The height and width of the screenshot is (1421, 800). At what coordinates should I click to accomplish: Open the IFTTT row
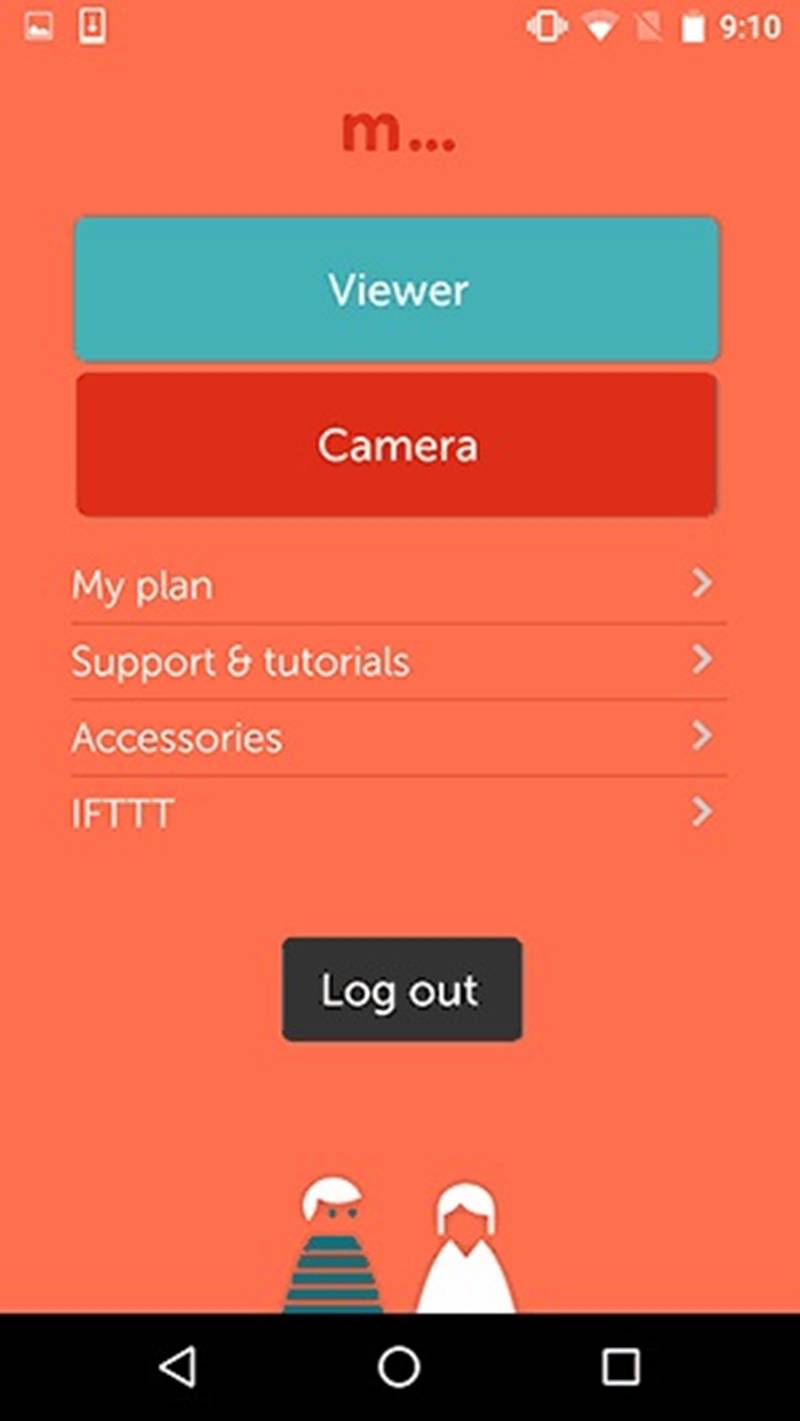coord(398,814)
